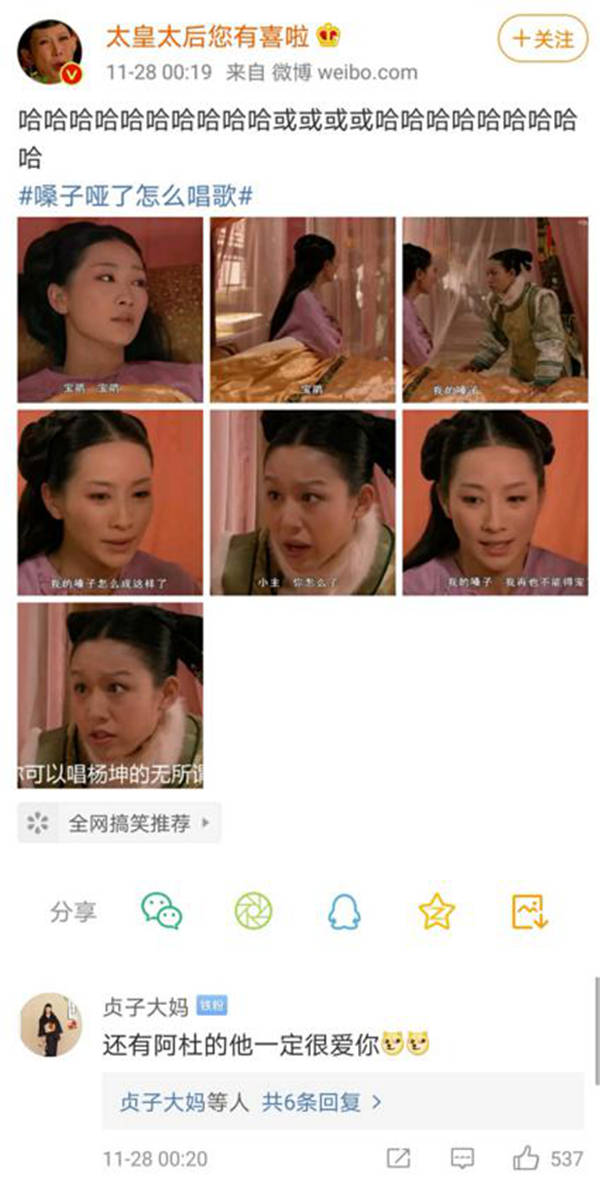
Task: Open the first post image
Action: [110, 310]
